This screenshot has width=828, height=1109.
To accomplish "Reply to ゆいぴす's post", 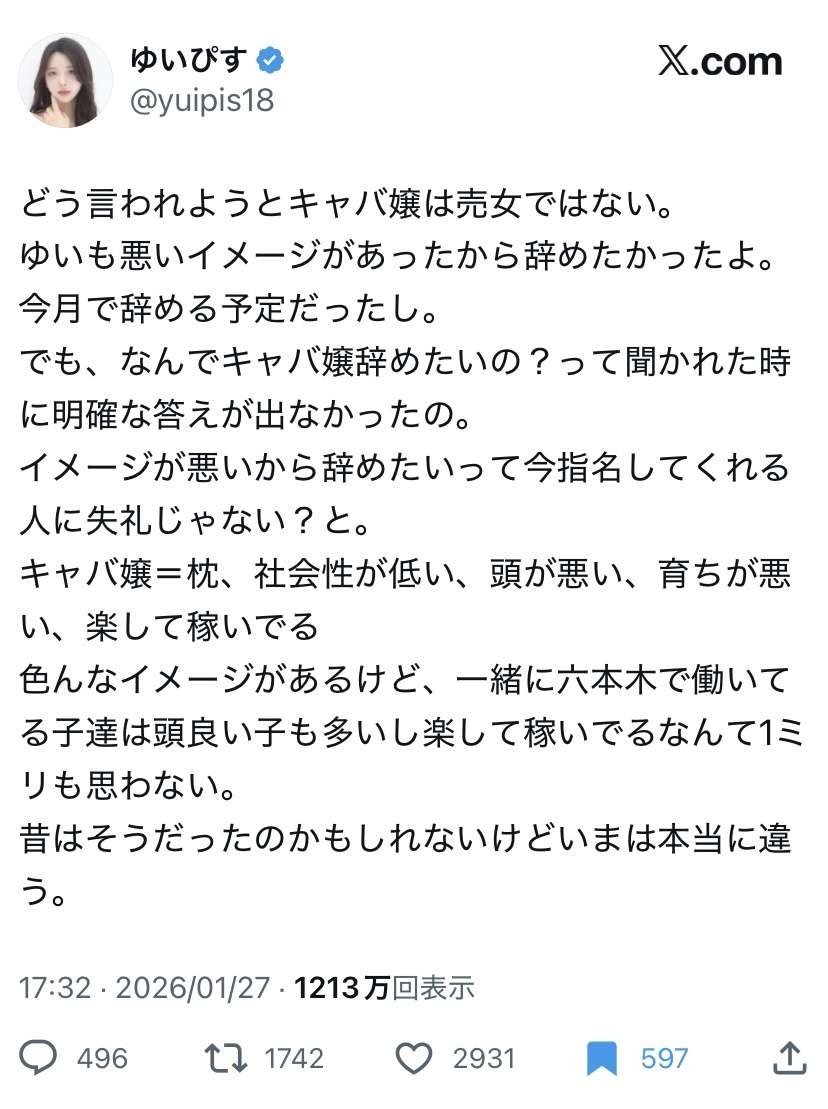I will pos(41,1057).
